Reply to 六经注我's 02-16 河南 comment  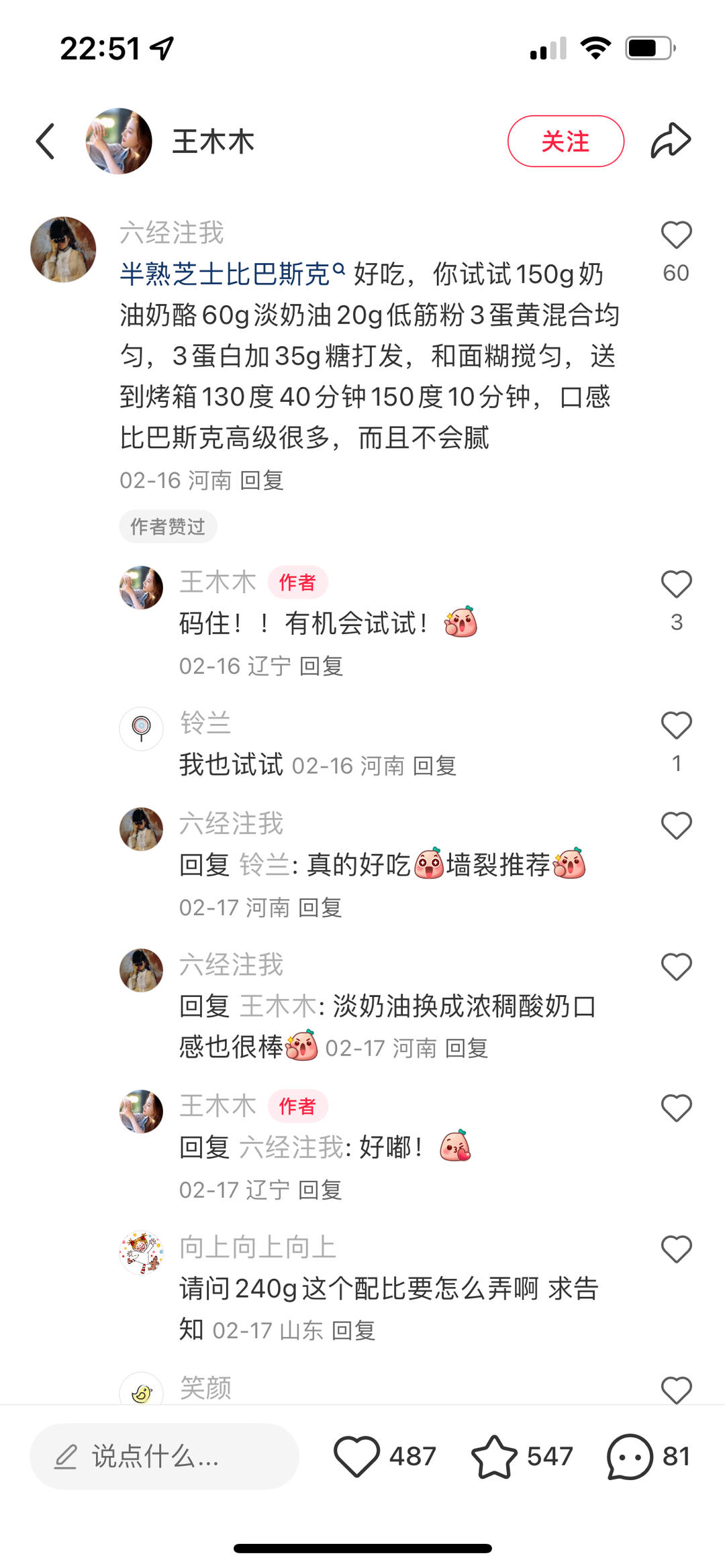click(x=262, y=480)
